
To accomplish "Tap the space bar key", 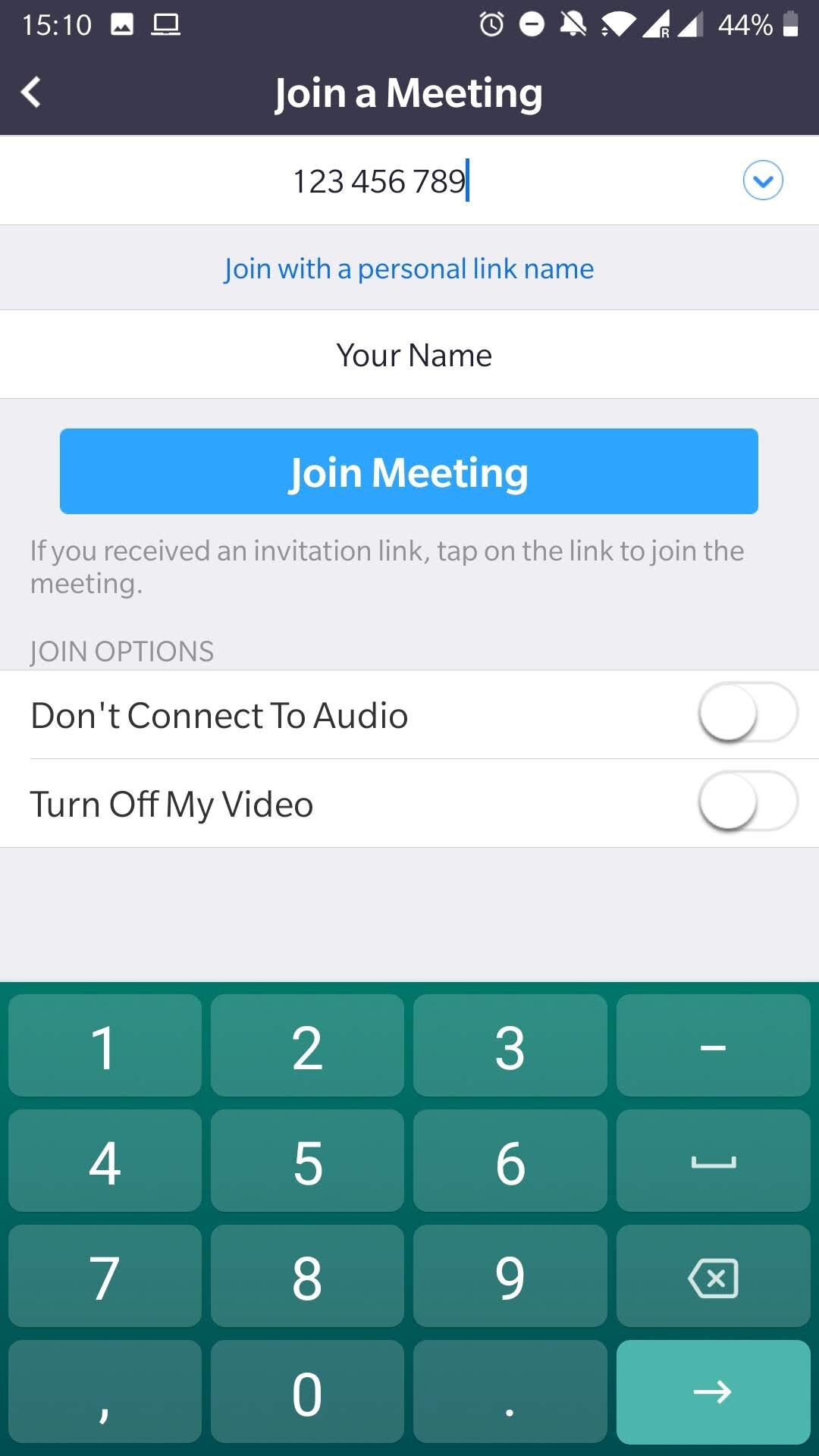I will [x=713, y=1160].
